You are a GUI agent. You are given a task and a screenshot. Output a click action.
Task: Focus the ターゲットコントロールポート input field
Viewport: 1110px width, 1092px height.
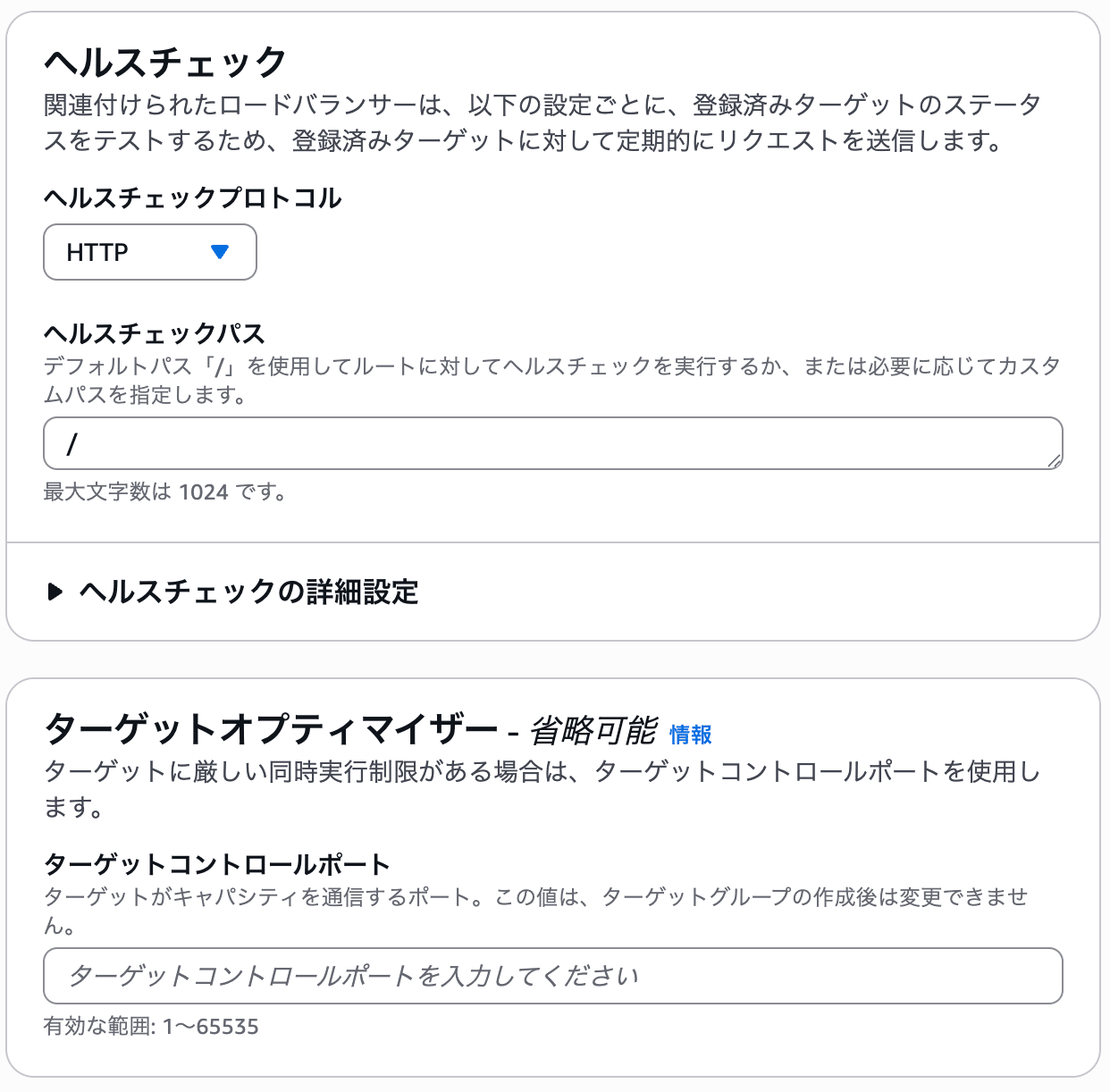pyautogui.click(x=552, y=976)
